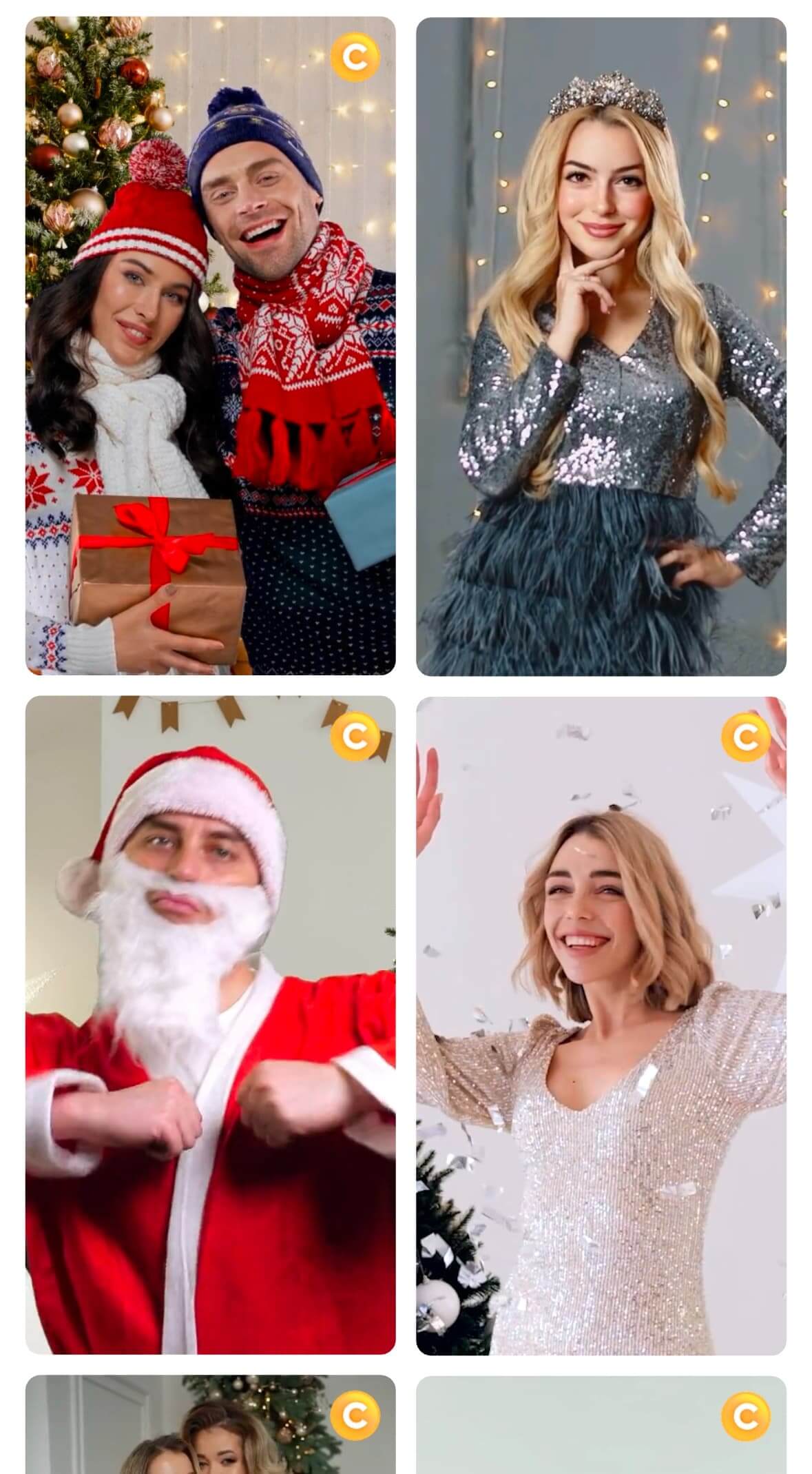Open the couple with Christmas gifts template

210,345
